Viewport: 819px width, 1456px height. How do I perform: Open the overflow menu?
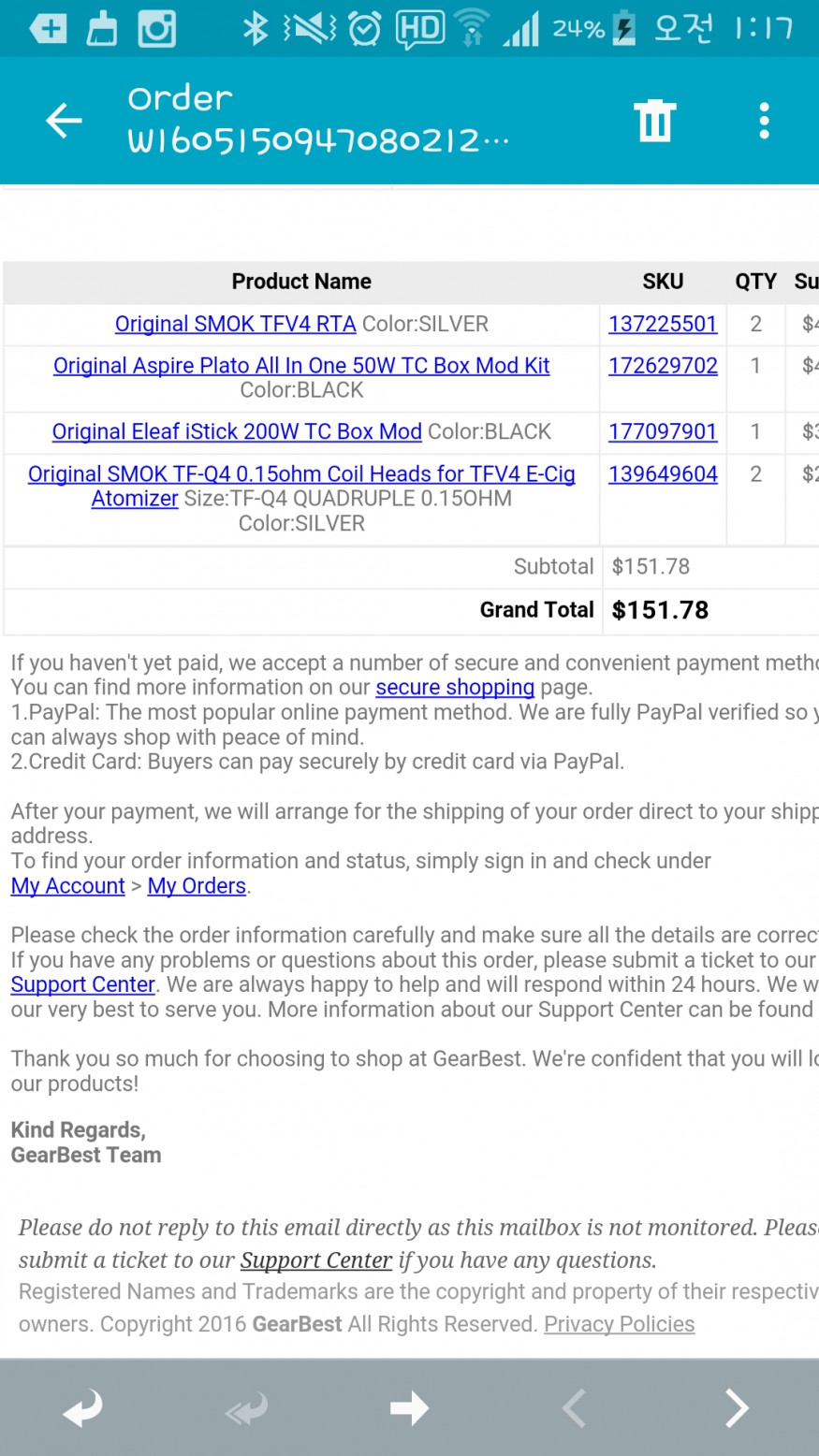tap(764, 121)
